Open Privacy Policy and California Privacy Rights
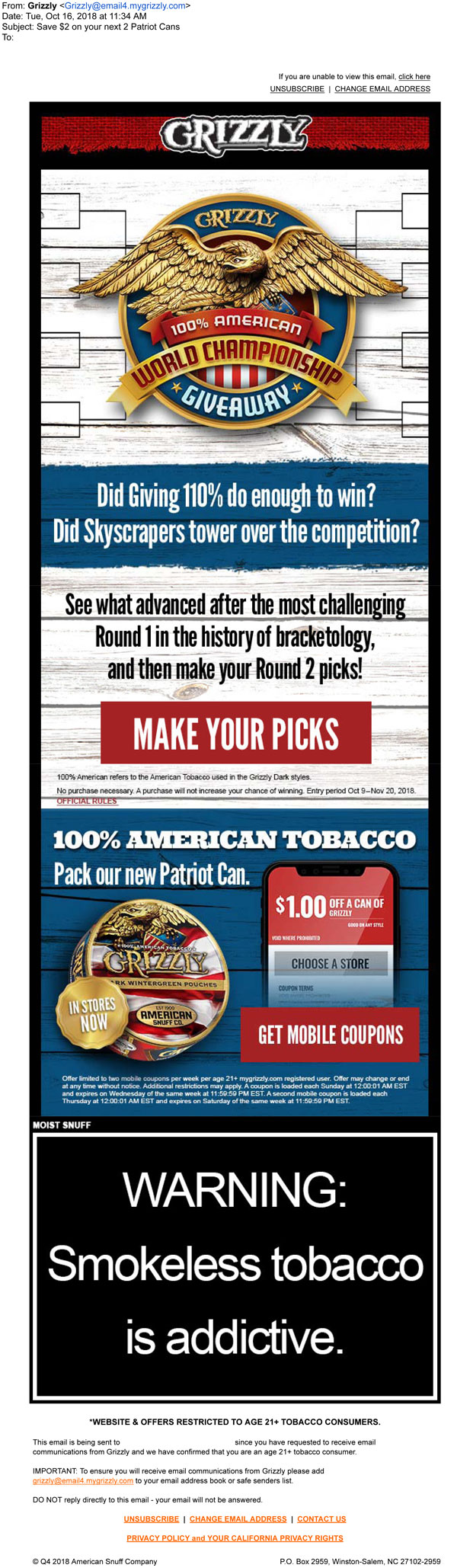 (235, 1538)
